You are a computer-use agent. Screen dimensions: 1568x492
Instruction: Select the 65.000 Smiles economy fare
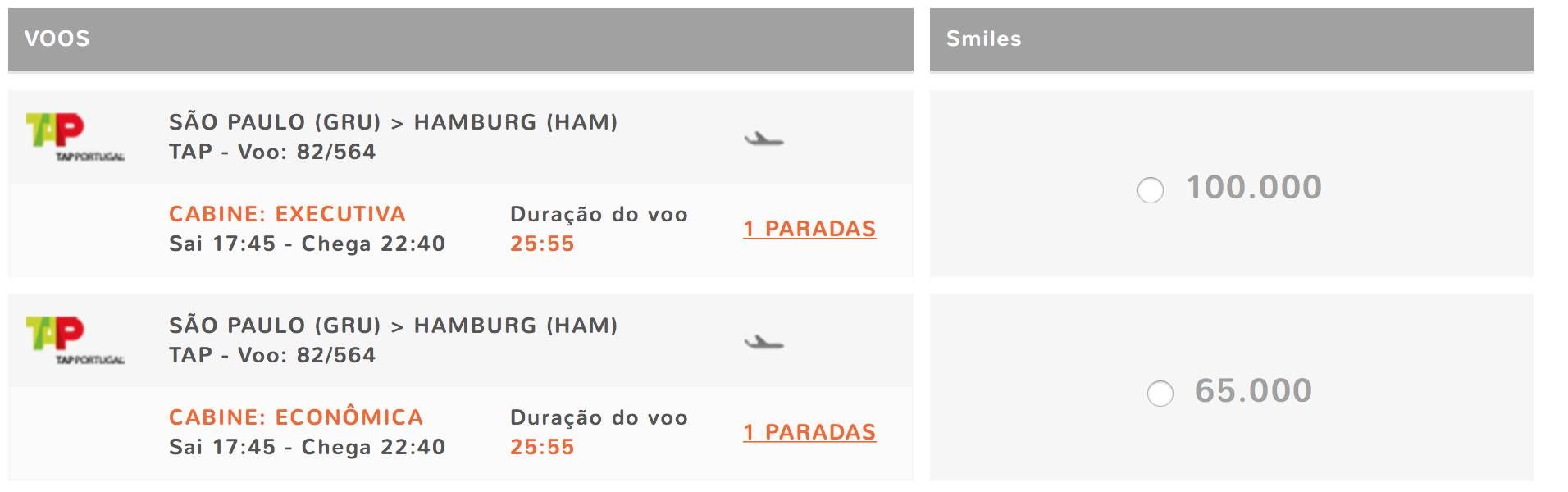[1160, 394]
